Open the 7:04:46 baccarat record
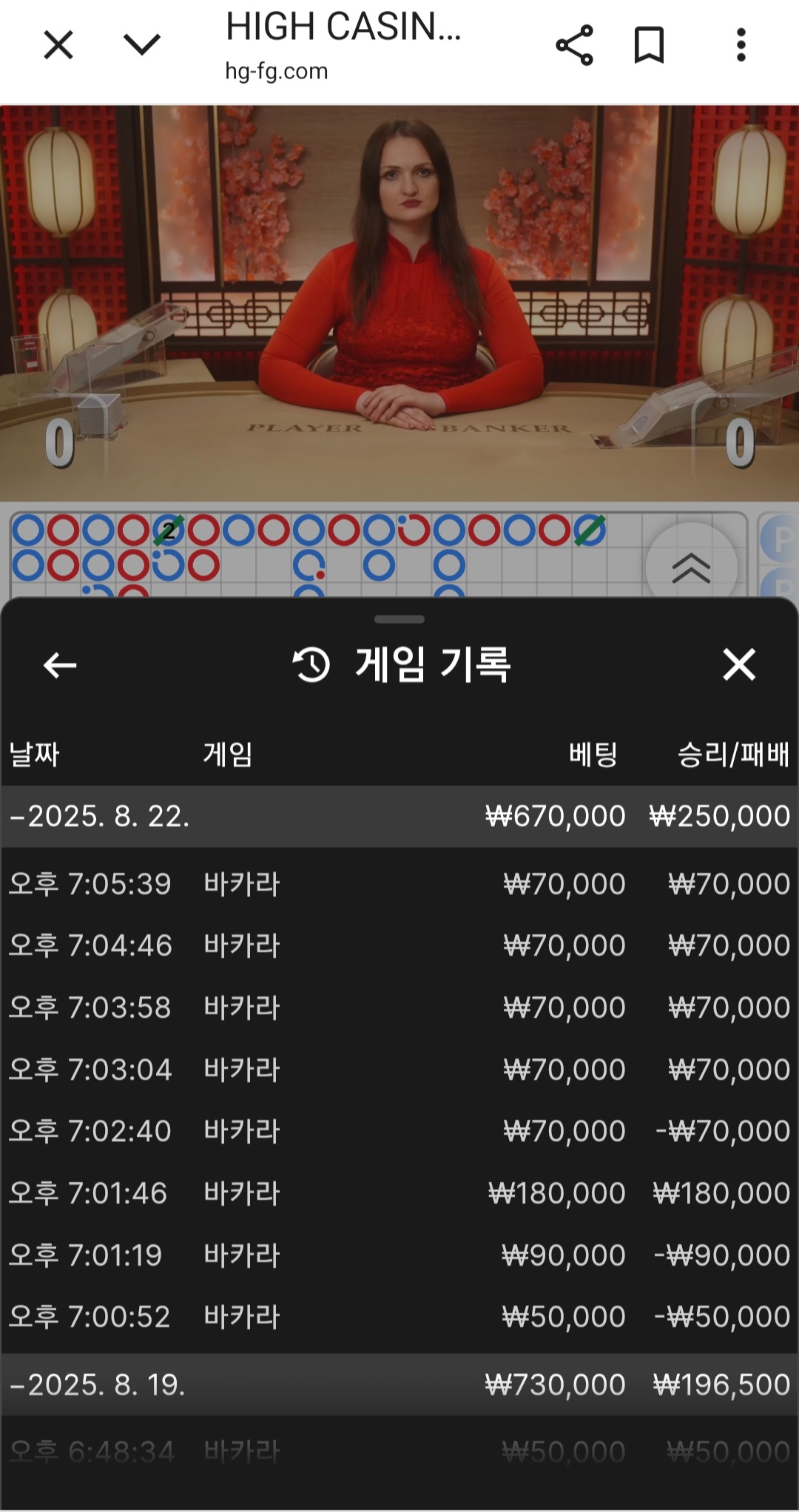Screen dimensions: 799x1512 399,945
